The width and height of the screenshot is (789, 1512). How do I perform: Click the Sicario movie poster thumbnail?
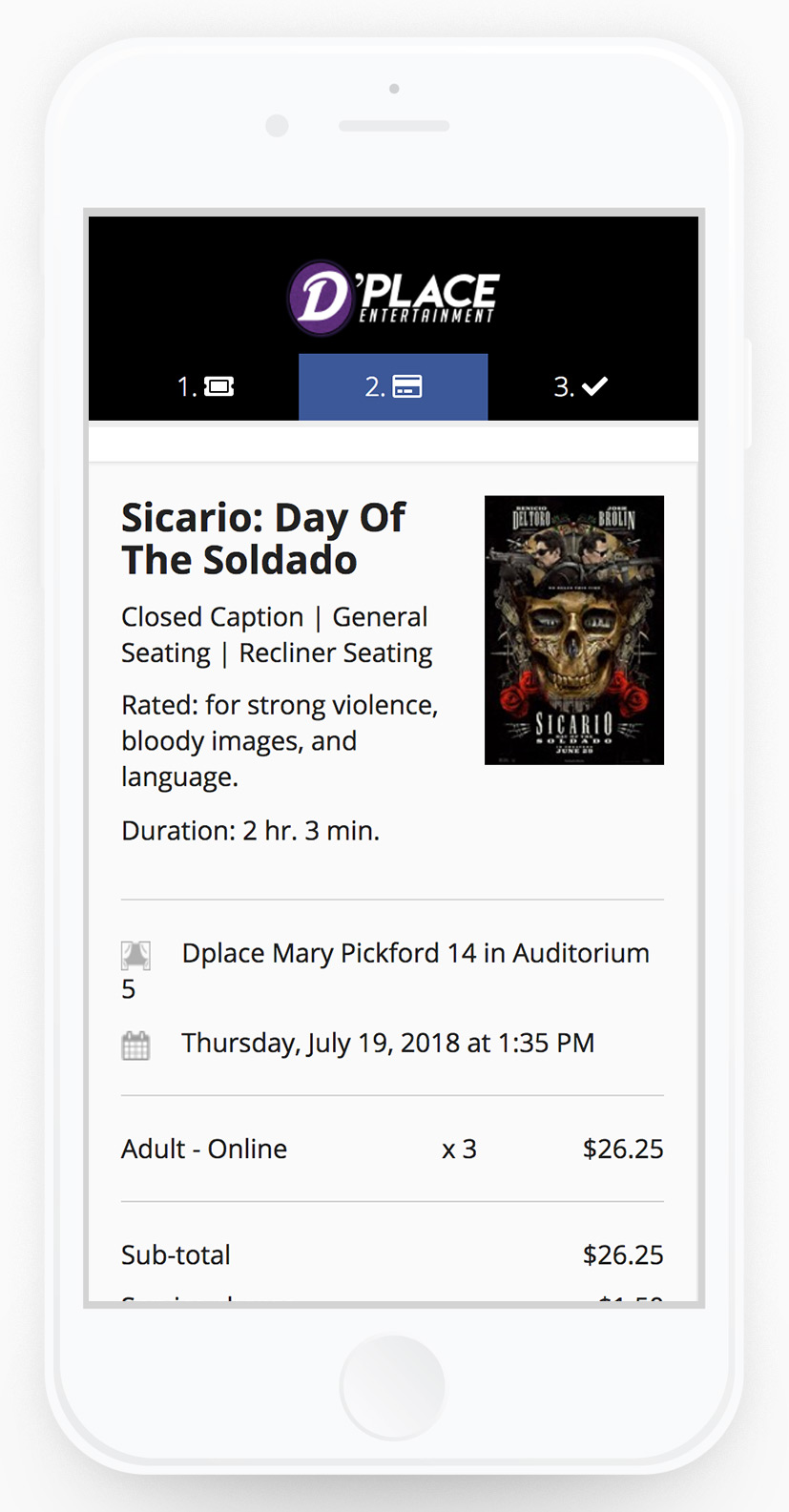tap(573, 630)
